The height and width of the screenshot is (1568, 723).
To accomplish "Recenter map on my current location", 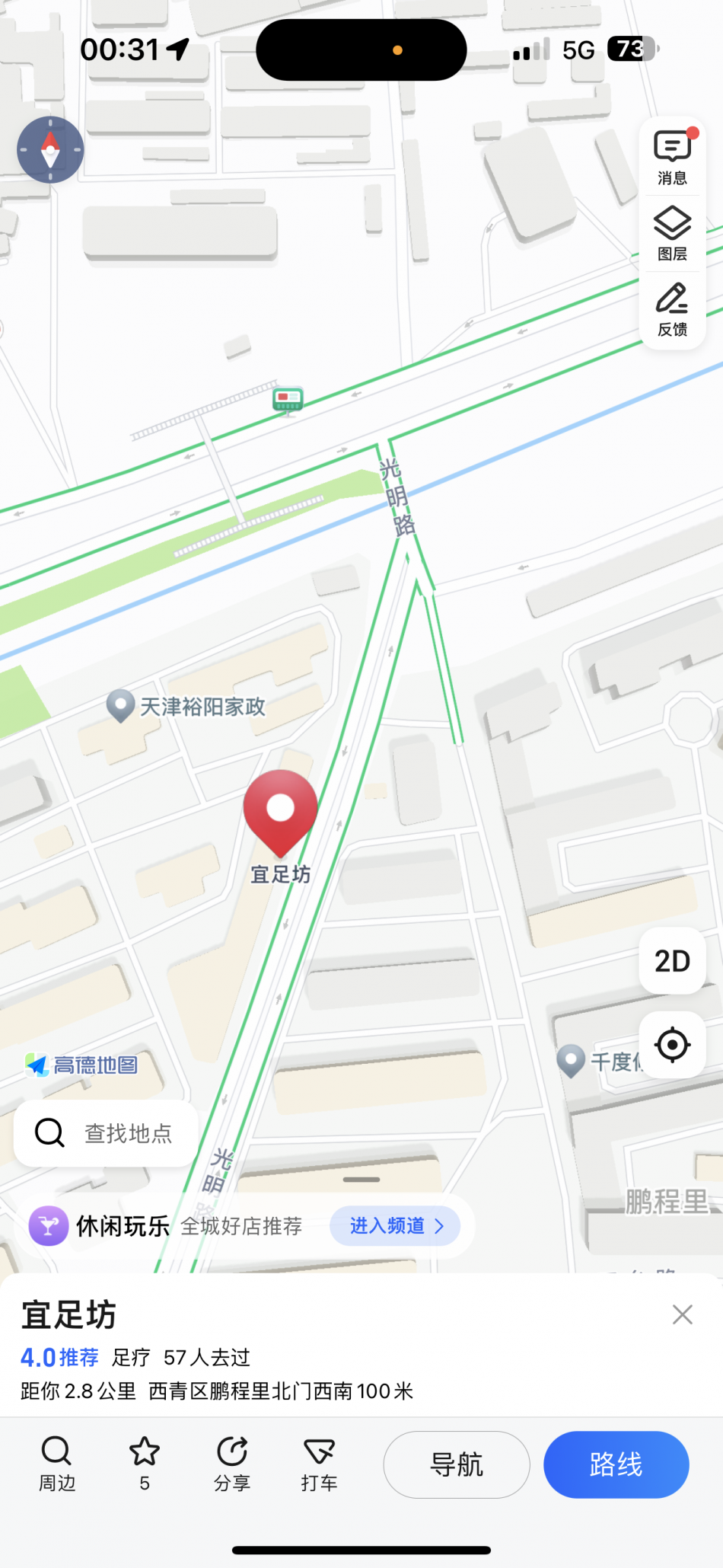I will [672, 1044].
